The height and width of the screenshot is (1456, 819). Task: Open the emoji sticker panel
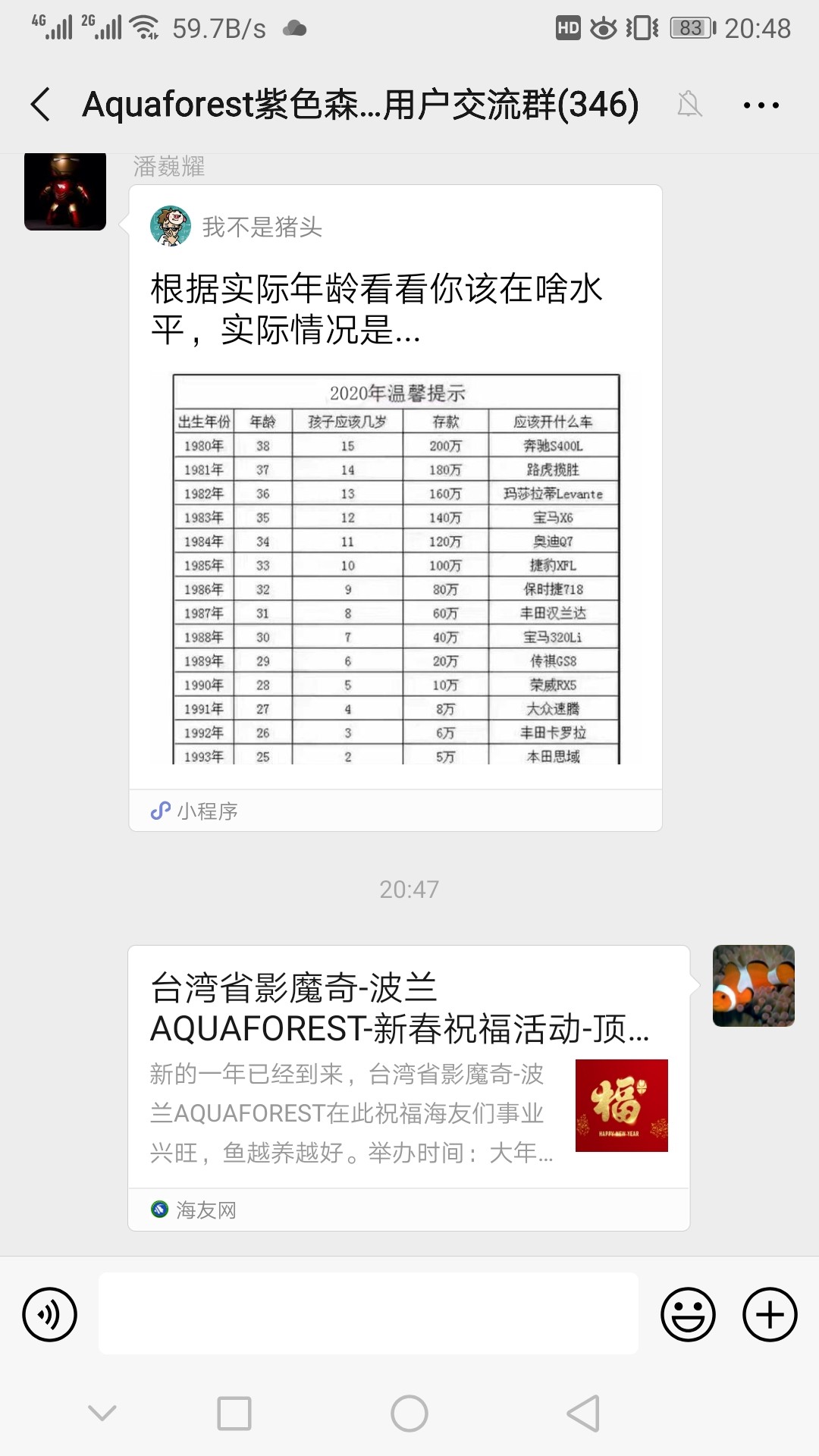point(688,1314)
